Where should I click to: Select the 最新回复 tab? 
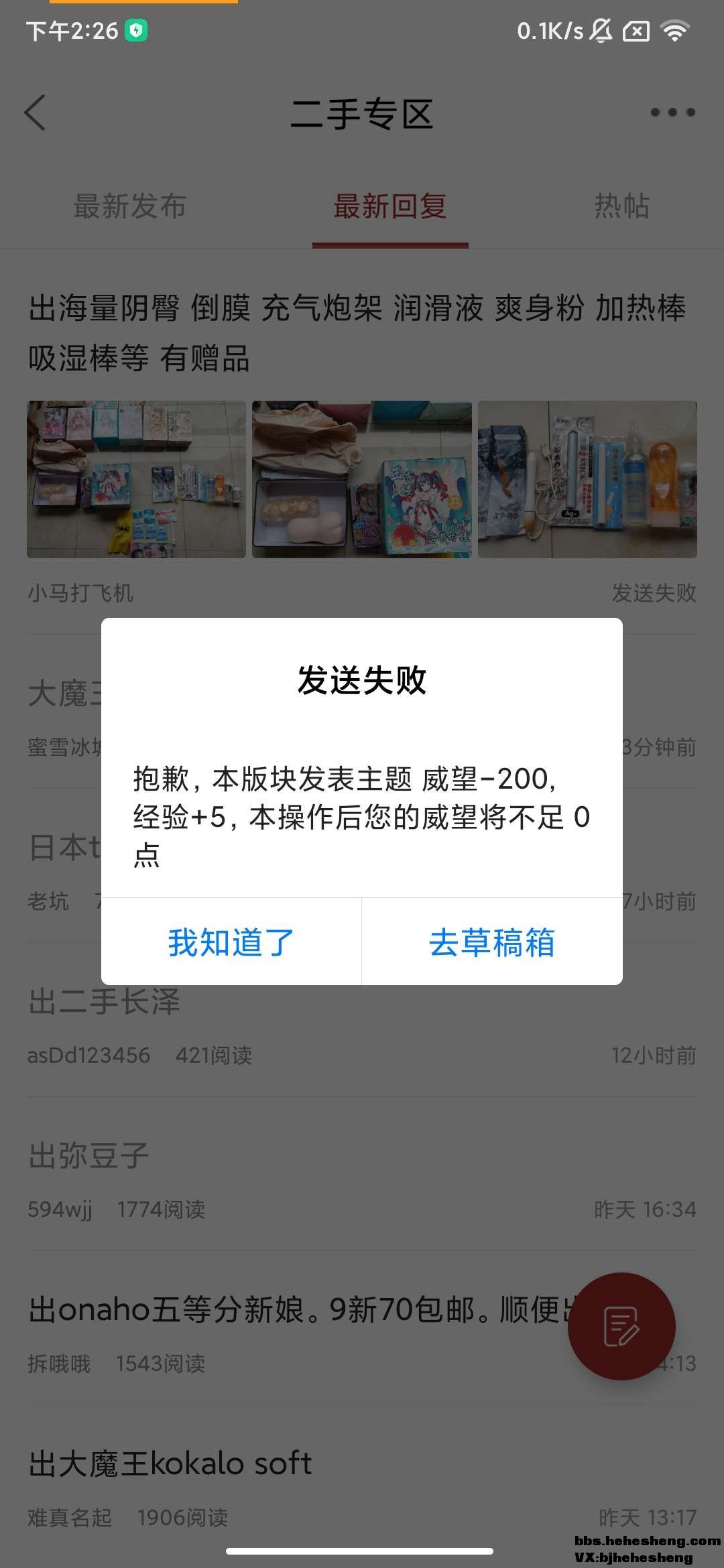390,206
